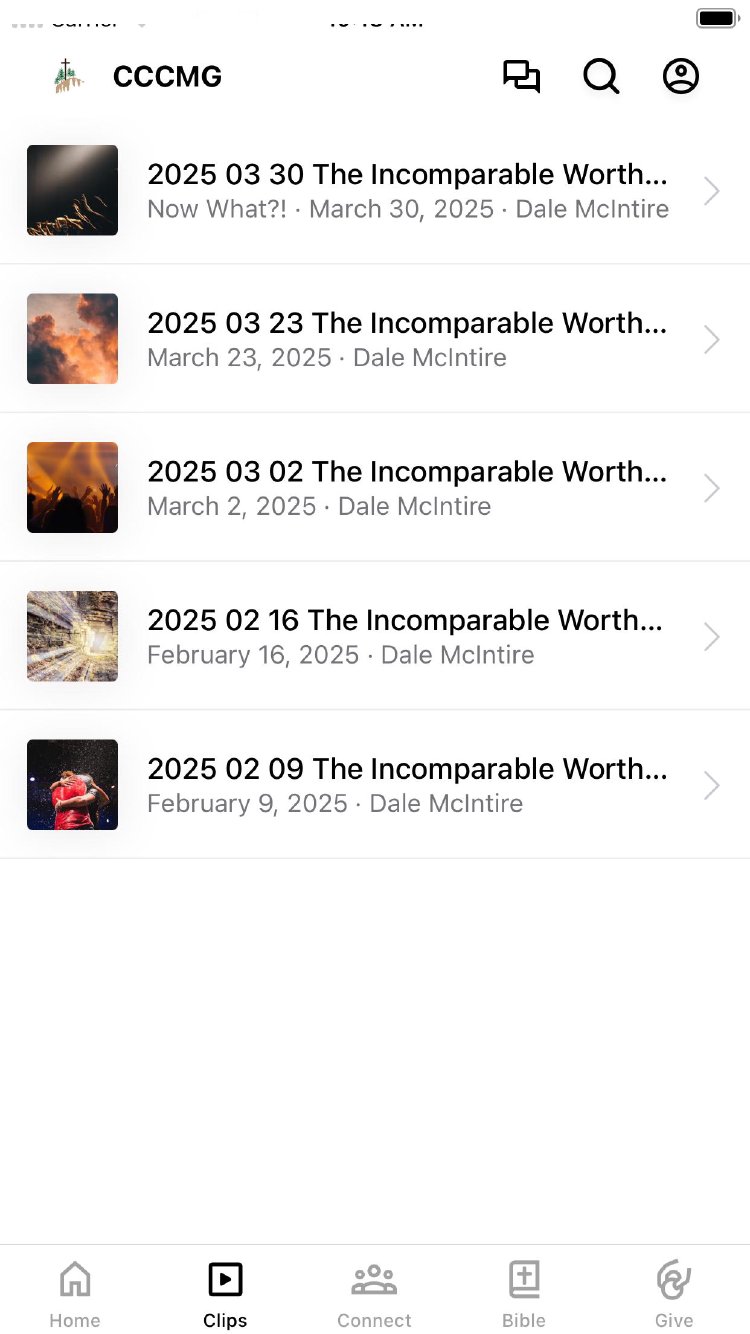Switch to the Bible tab
This screenshot has width=750, height=1334.
(x=524, y=1294)
